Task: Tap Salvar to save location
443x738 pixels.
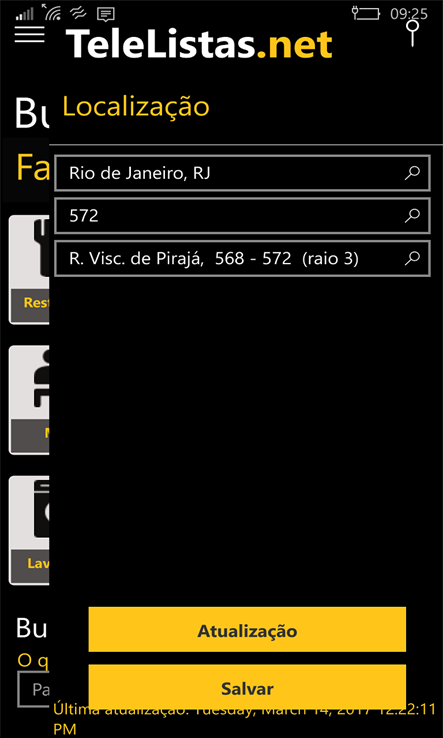Action: coord(247,688)
